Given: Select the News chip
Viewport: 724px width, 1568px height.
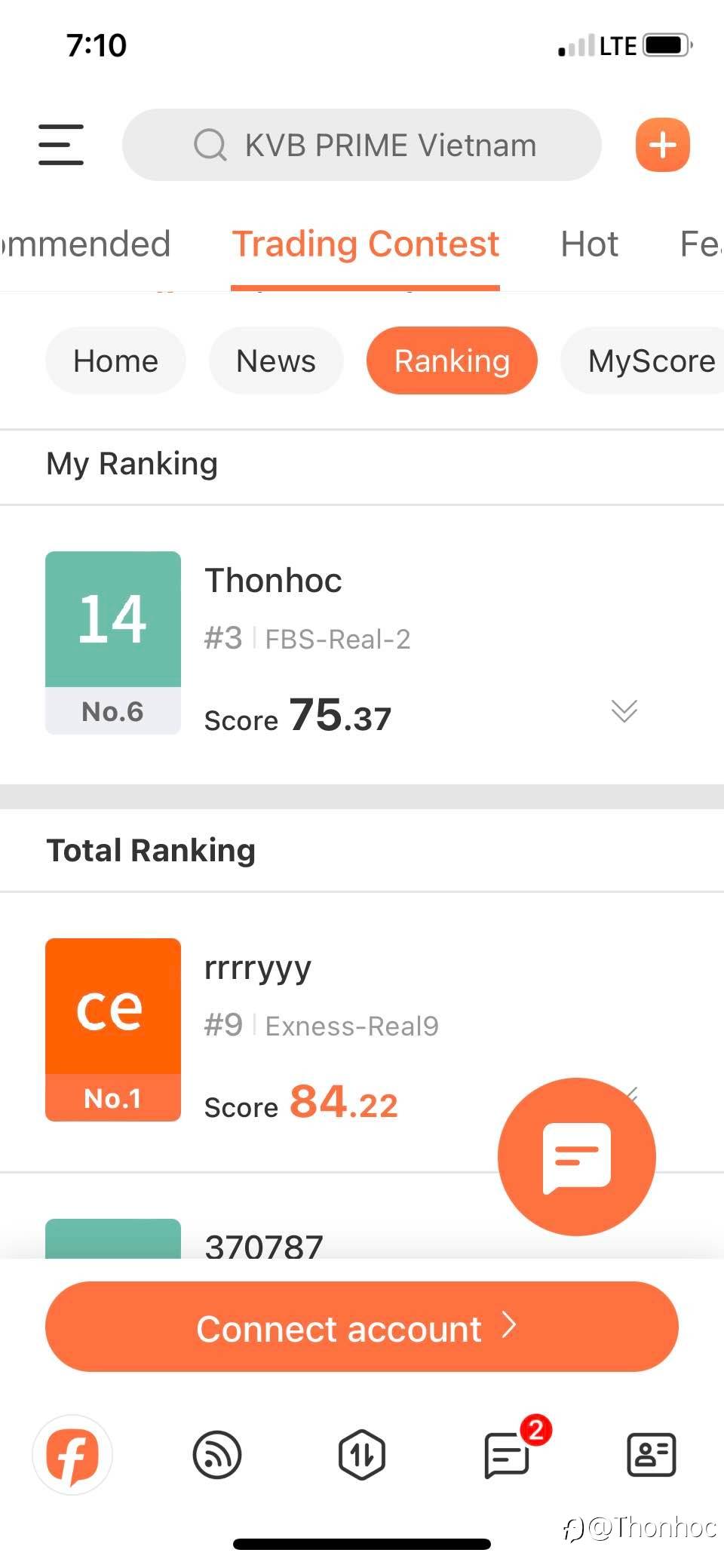Looking at the screenshot, I should [x=276, y=361].
